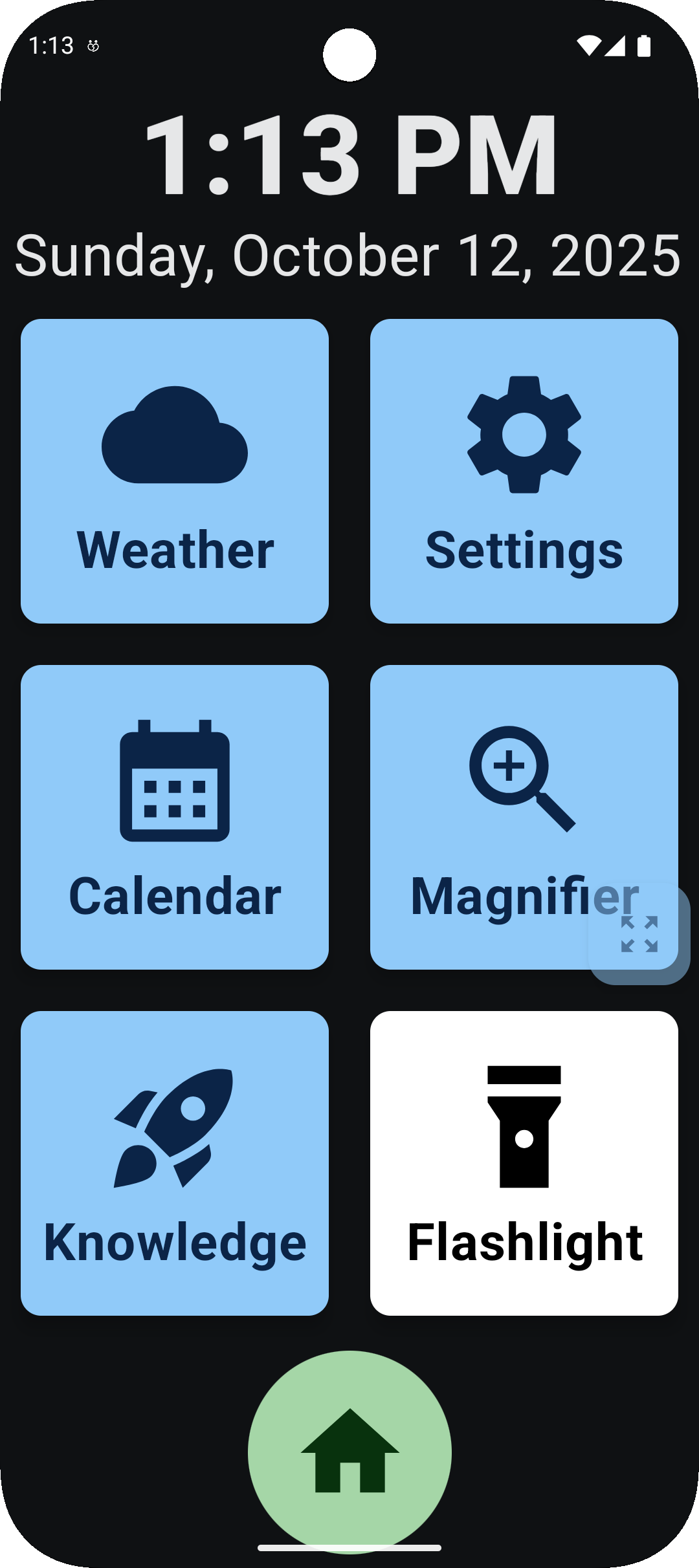Tap the gear icon on the Settings tile
The height and width of the screenshot is (1568, 699).
[x=524, y=432]
